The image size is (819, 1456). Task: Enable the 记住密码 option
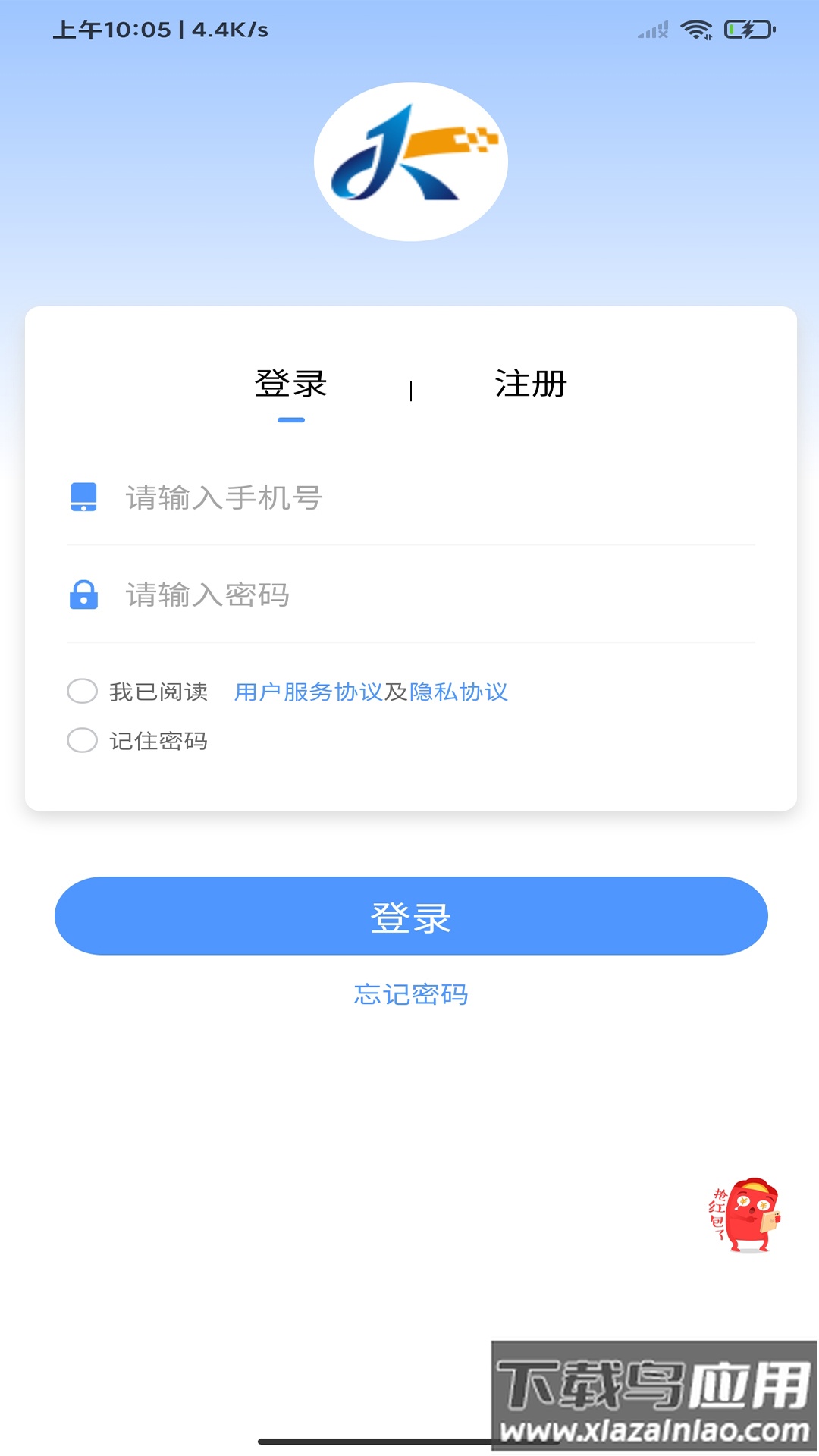[82, 741]
